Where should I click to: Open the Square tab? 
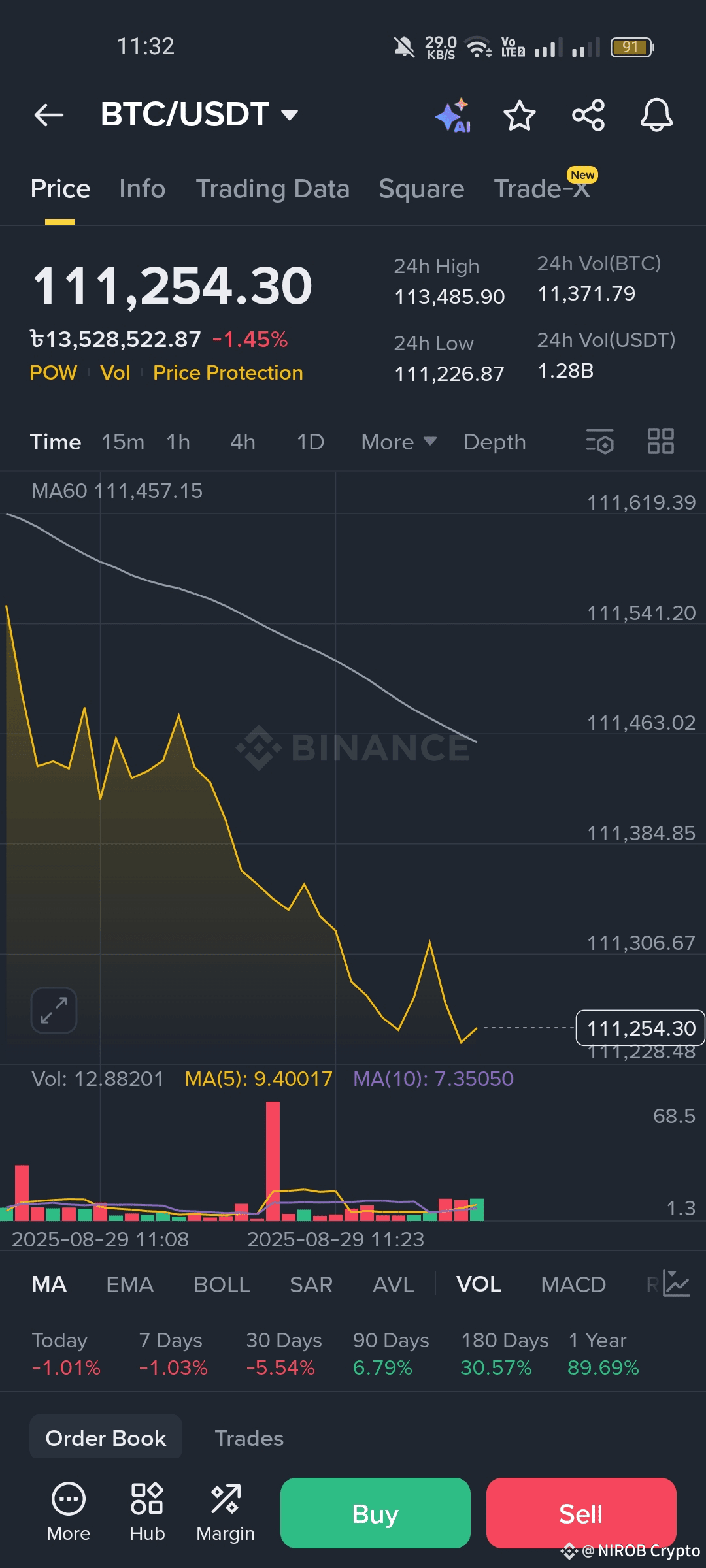coord(421,189)
